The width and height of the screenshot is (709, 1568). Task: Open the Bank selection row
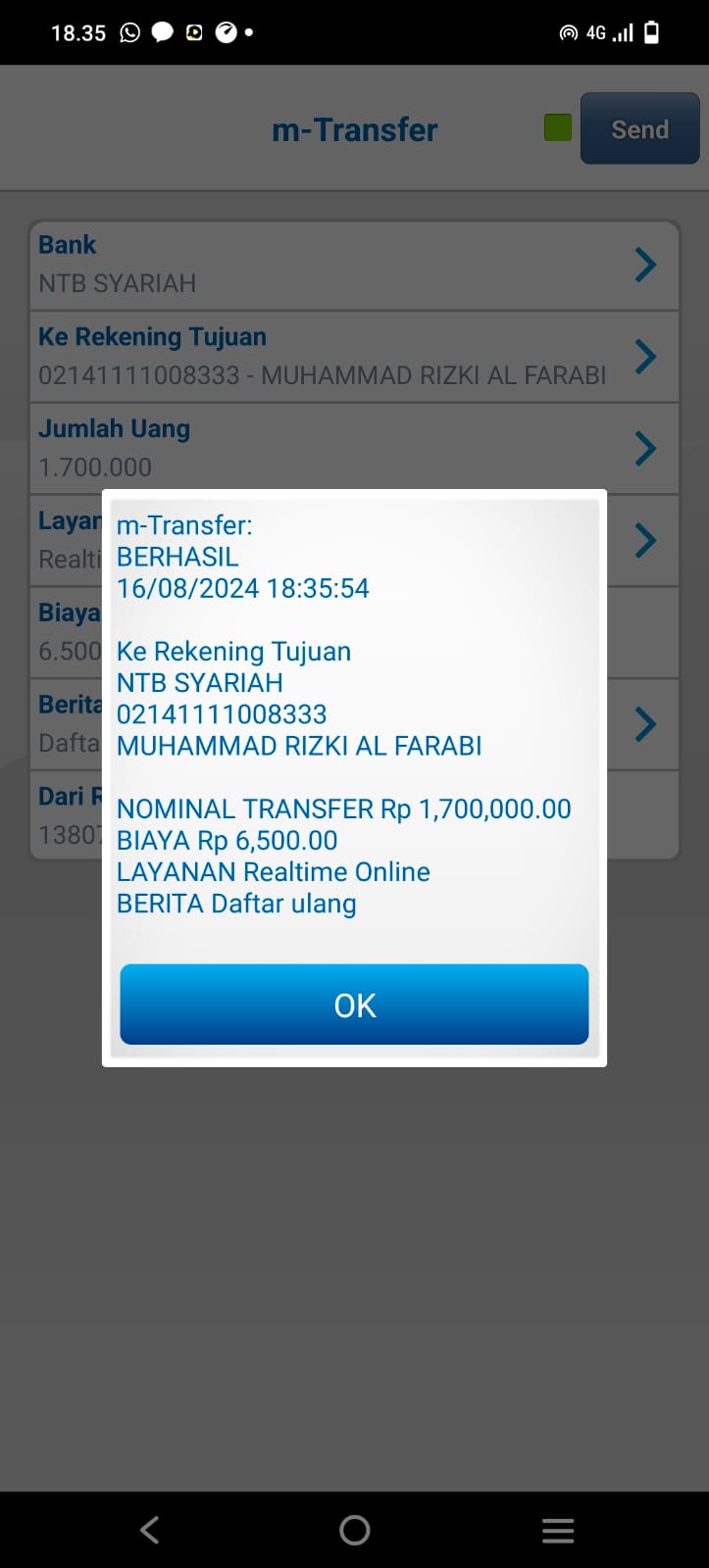353,265
